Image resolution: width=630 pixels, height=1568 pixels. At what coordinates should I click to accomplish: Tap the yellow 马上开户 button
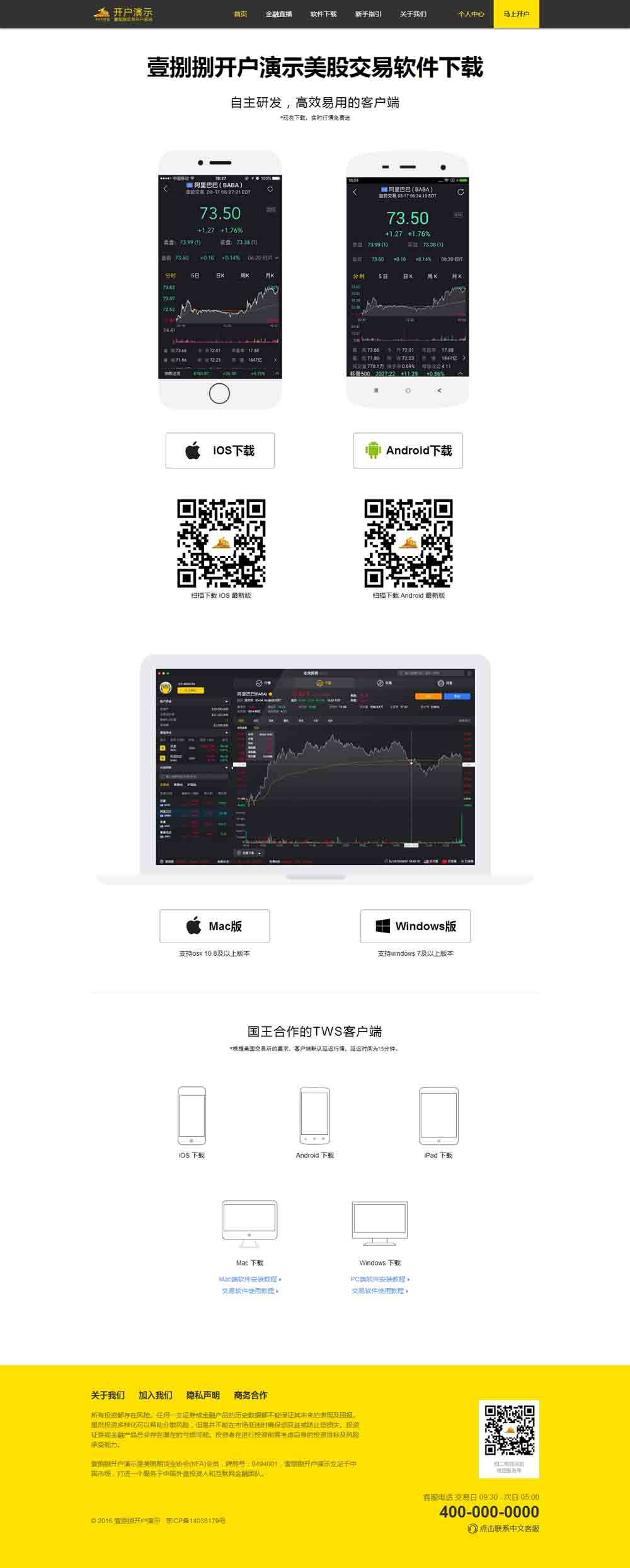pyautogui.click(x=516, y=14)
